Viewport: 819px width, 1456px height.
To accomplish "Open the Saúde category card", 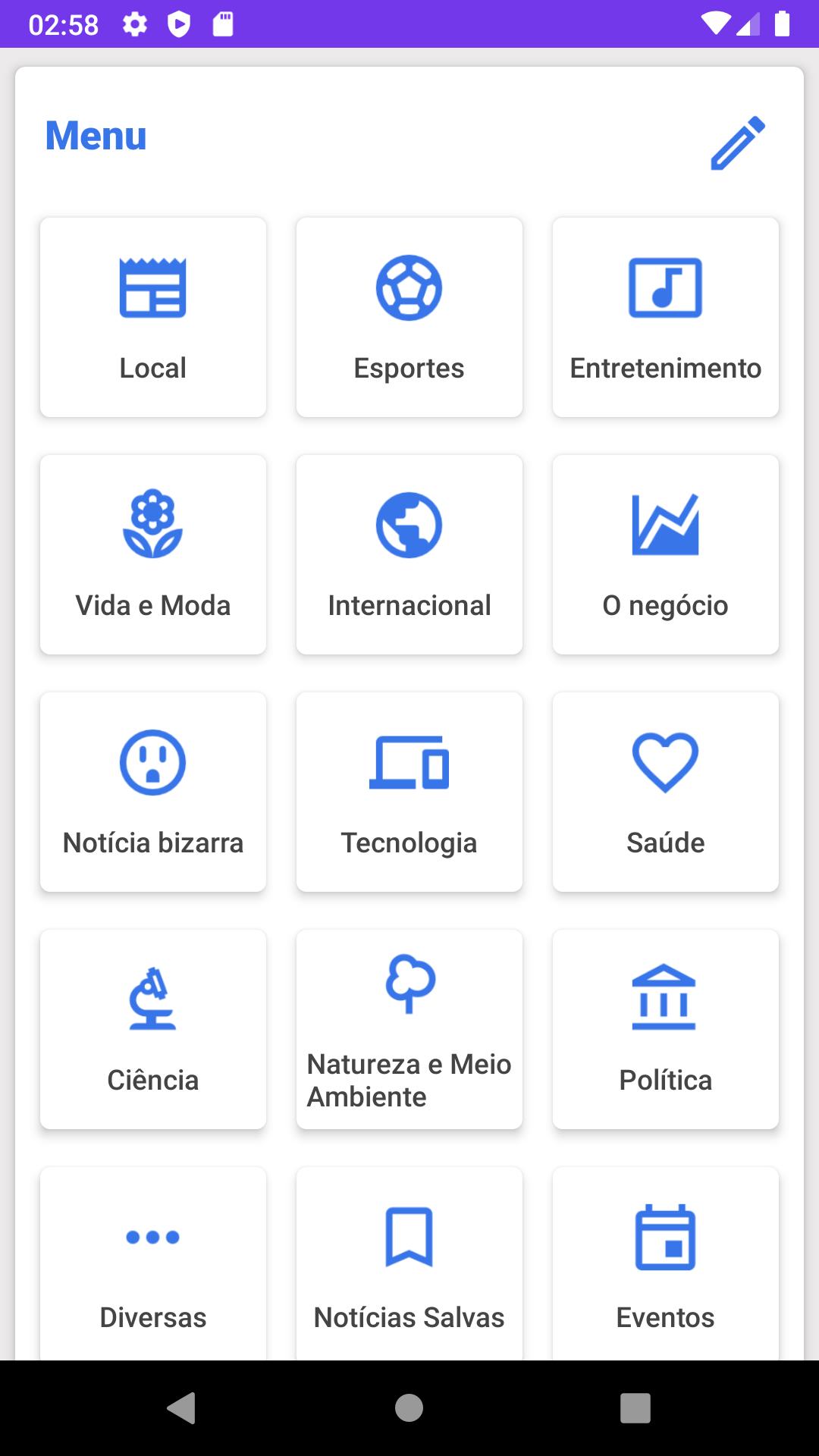I will click(665, 791).
